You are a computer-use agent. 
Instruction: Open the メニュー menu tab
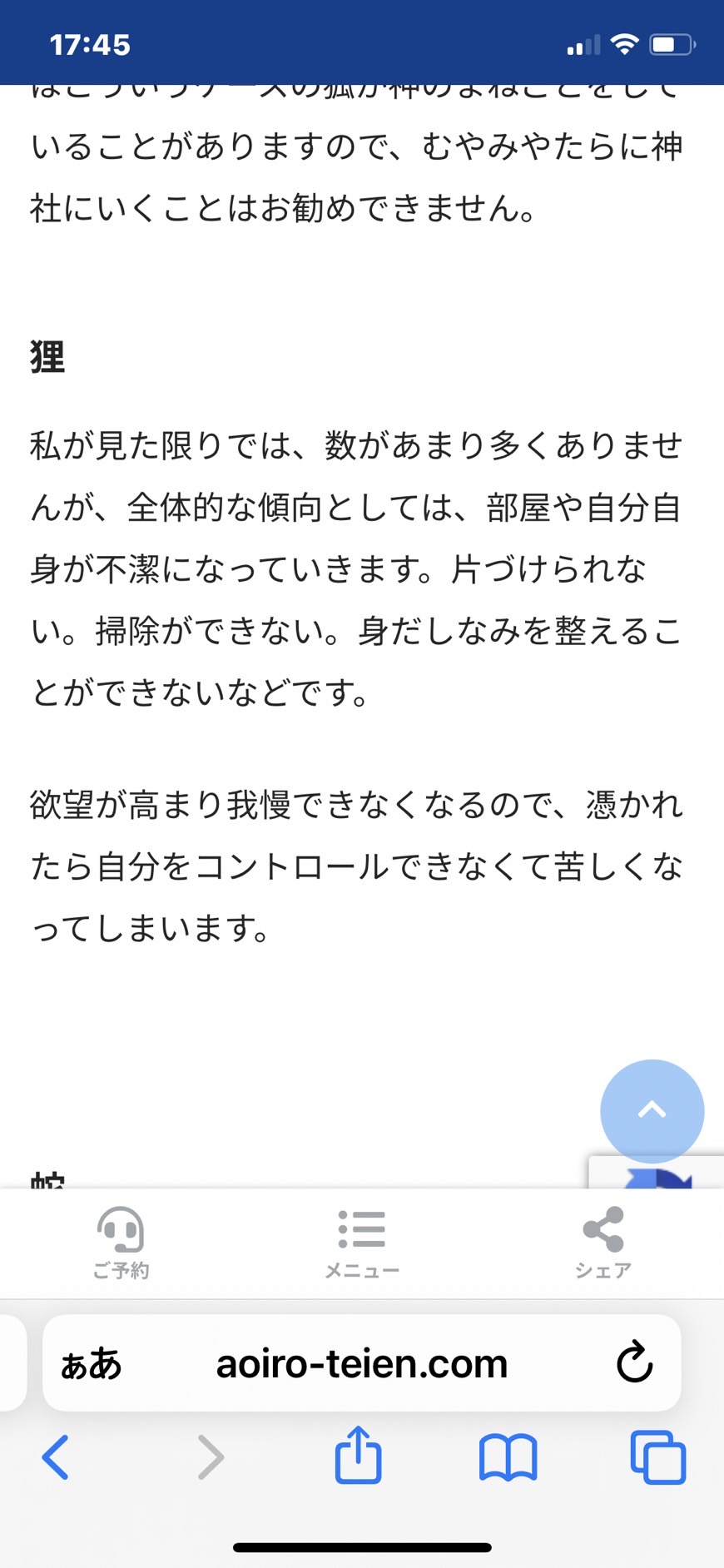[x=362, y=1243]
